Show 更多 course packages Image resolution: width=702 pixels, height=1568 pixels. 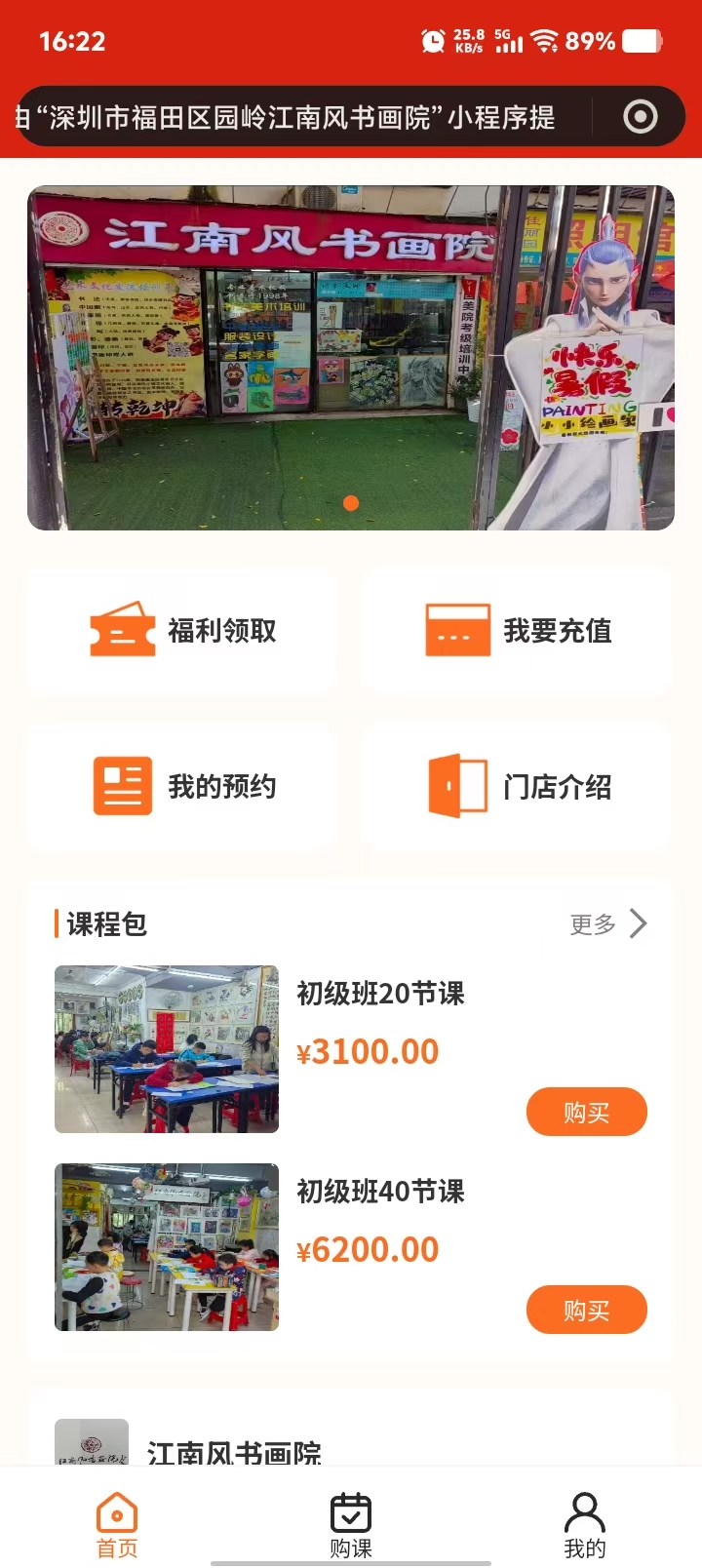(608, 923)
